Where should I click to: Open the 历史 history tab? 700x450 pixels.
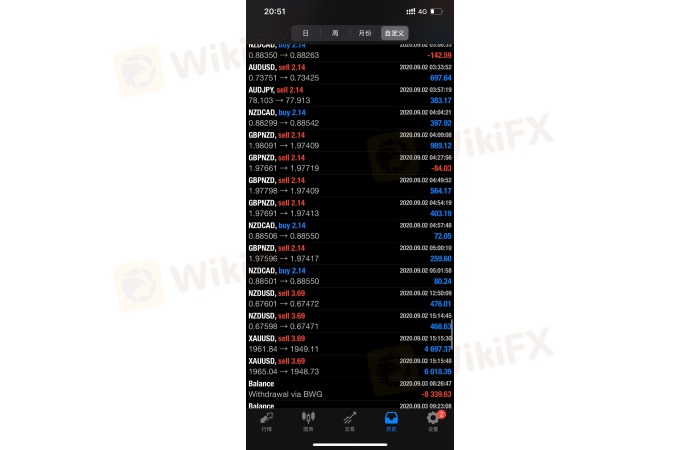(391, 421)
